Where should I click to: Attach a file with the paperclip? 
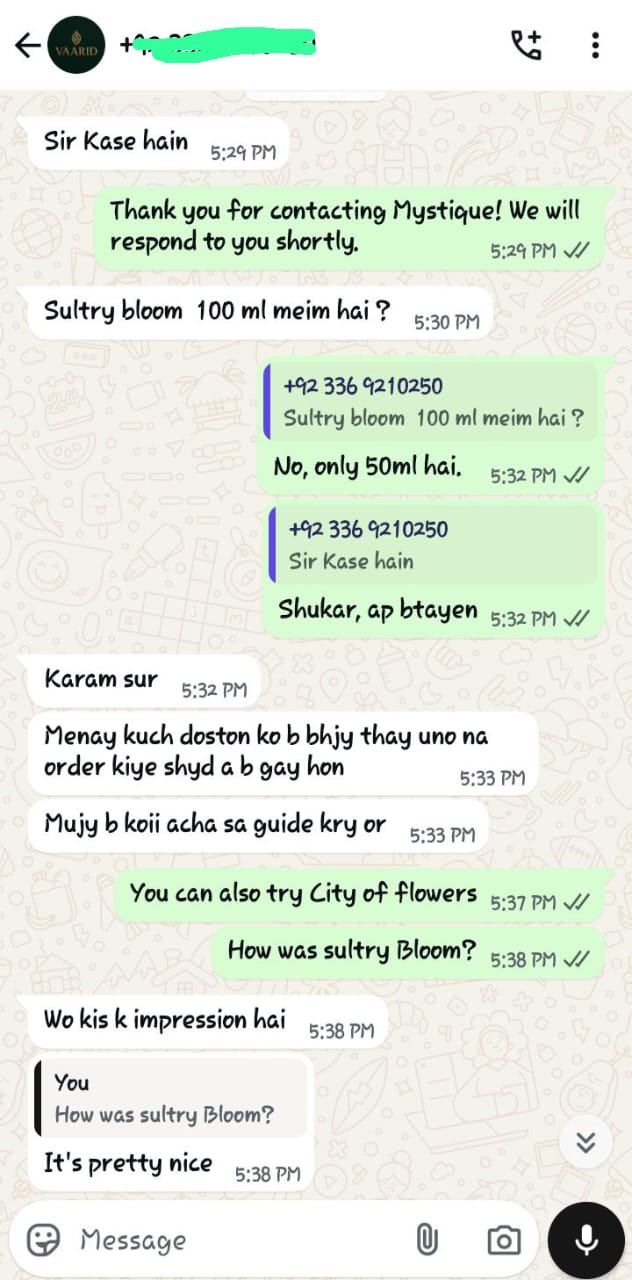coord(427,1240)
